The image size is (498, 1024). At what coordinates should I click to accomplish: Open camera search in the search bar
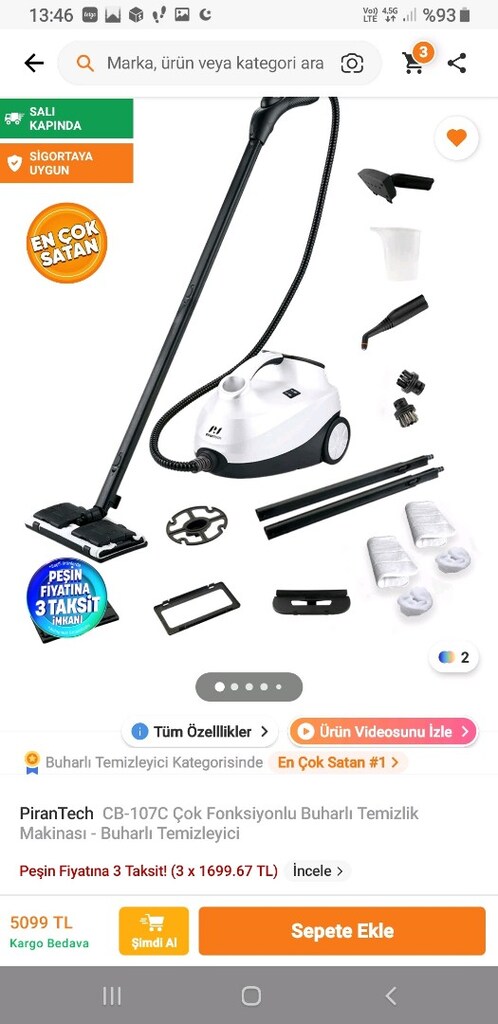[x=352, y=63]
